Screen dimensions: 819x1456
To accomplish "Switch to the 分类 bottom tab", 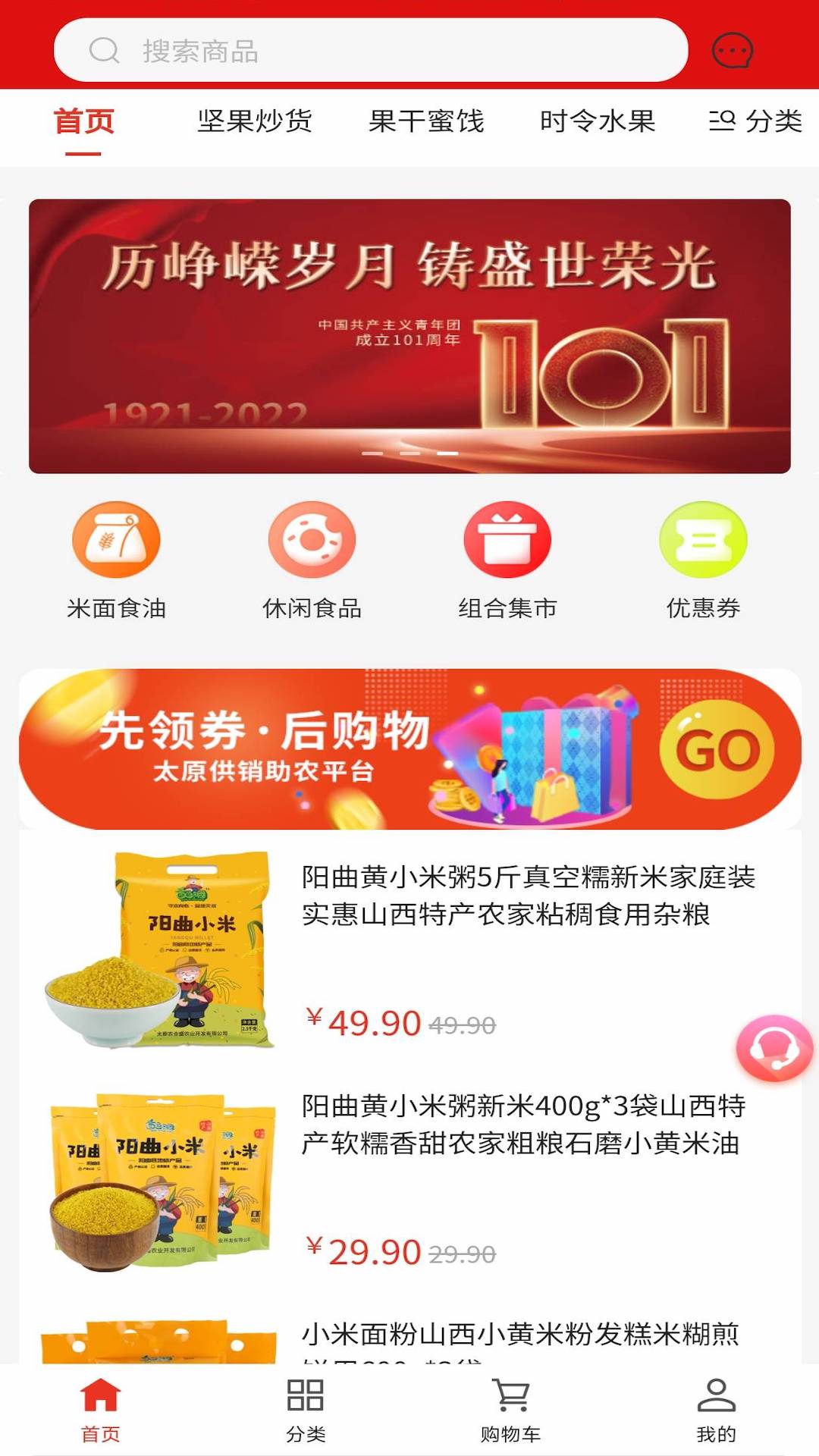I will tap(306, 1409).
